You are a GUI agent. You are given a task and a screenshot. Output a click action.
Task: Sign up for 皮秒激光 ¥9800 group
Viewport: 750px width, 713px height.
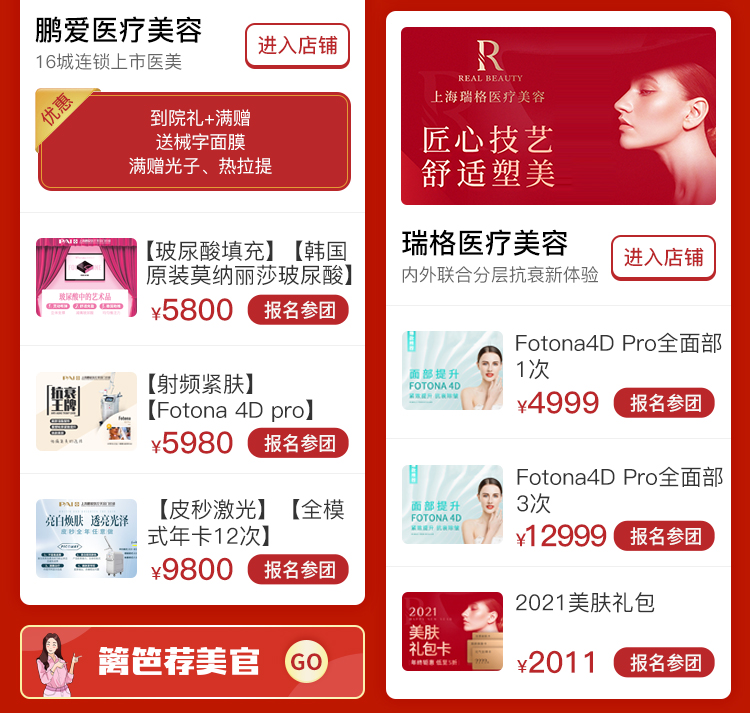tap(298, 570)
